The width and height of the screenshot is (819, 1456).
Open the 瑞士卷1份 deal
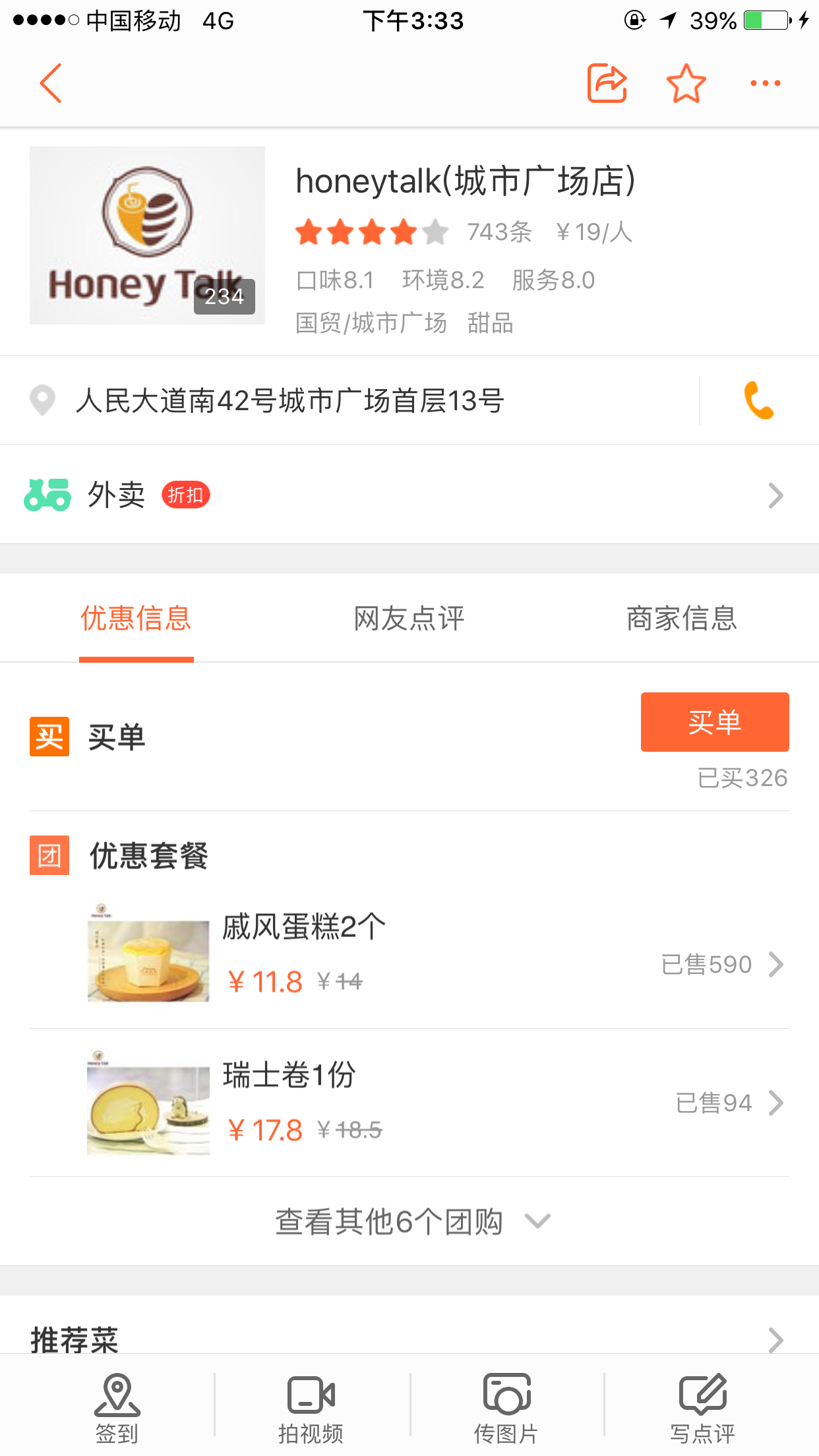click(409, 1103)
